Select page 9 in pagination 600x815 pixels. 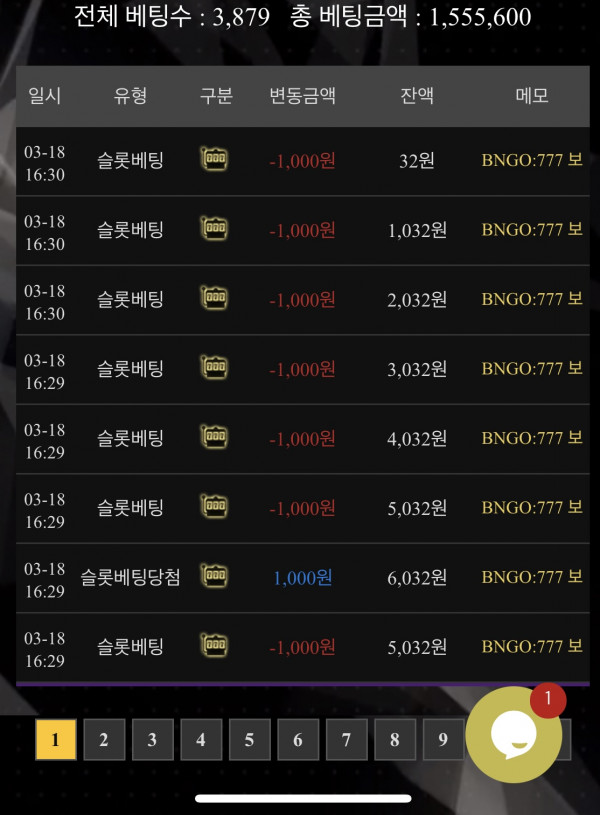tap(443, 741)
